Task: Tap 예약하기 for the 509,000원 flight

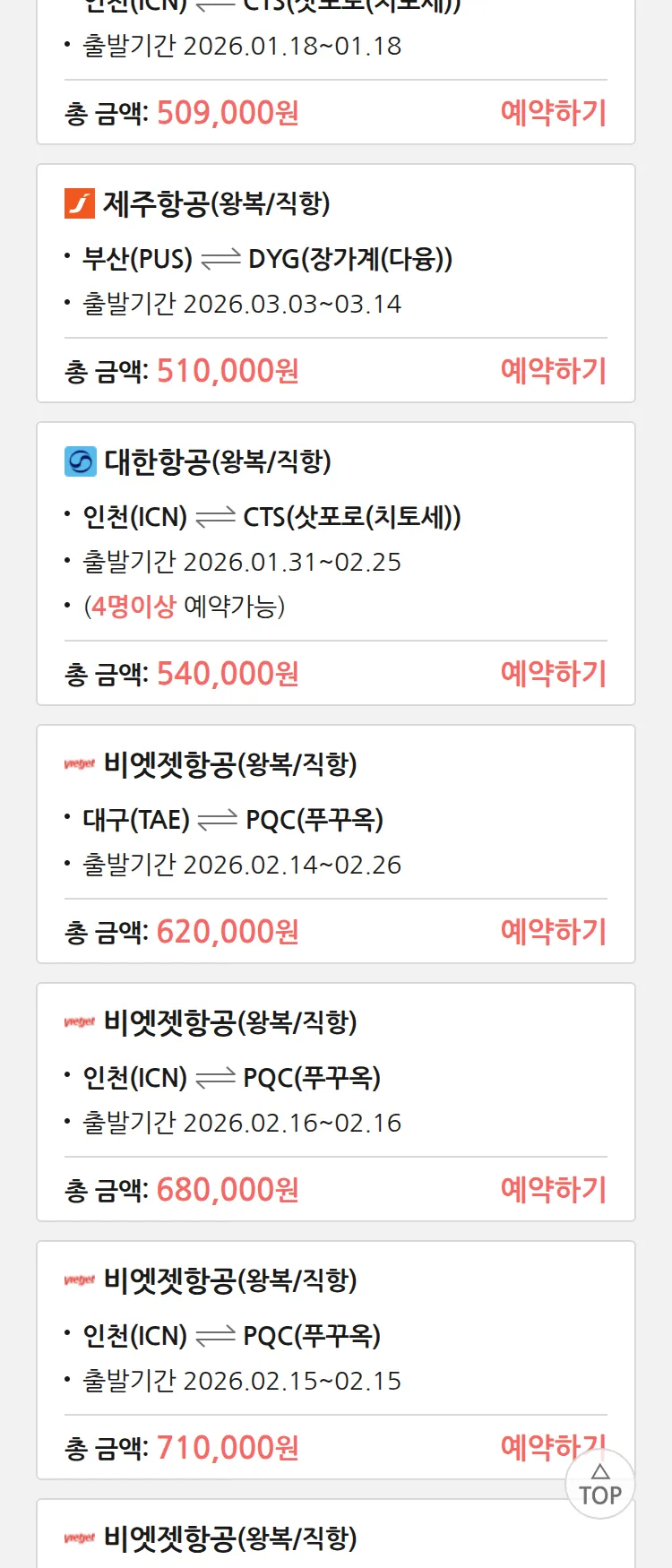Action: 553,113
